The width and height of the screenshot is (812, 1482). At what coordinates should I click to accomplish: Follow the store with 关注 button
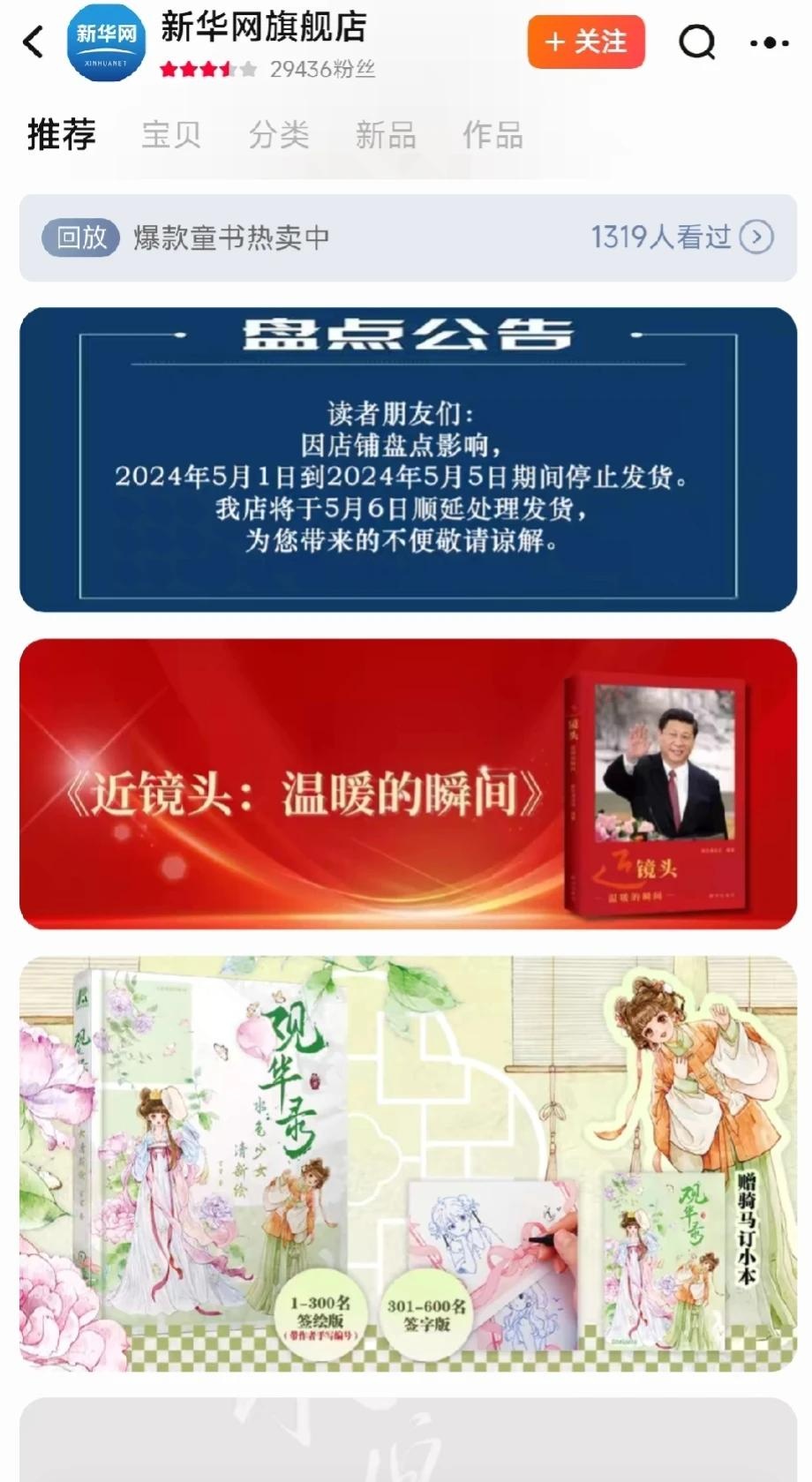coord(586,41)
